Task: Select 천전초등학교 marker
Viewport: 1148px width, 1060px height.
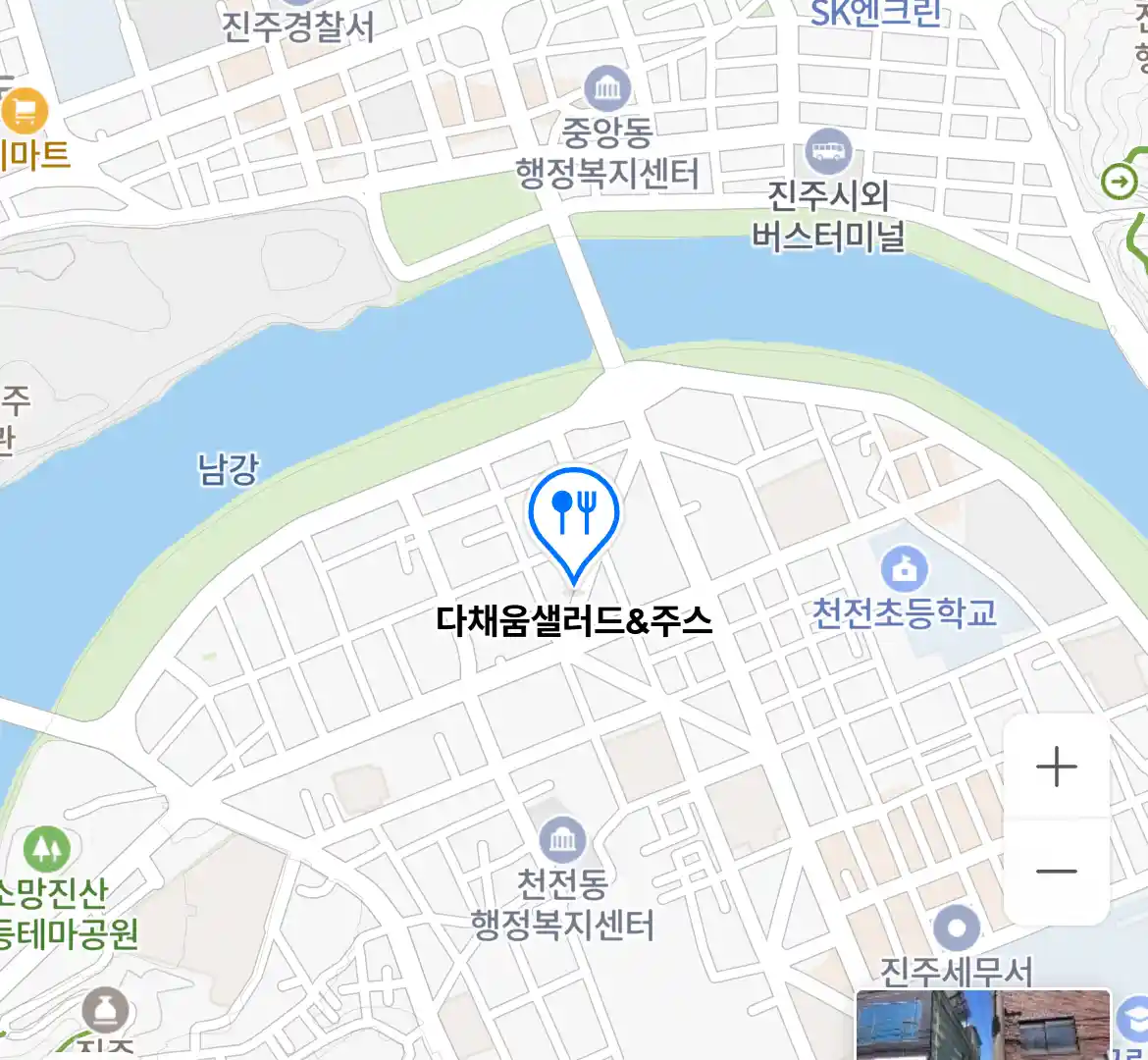Action: [x=905, y=569]
